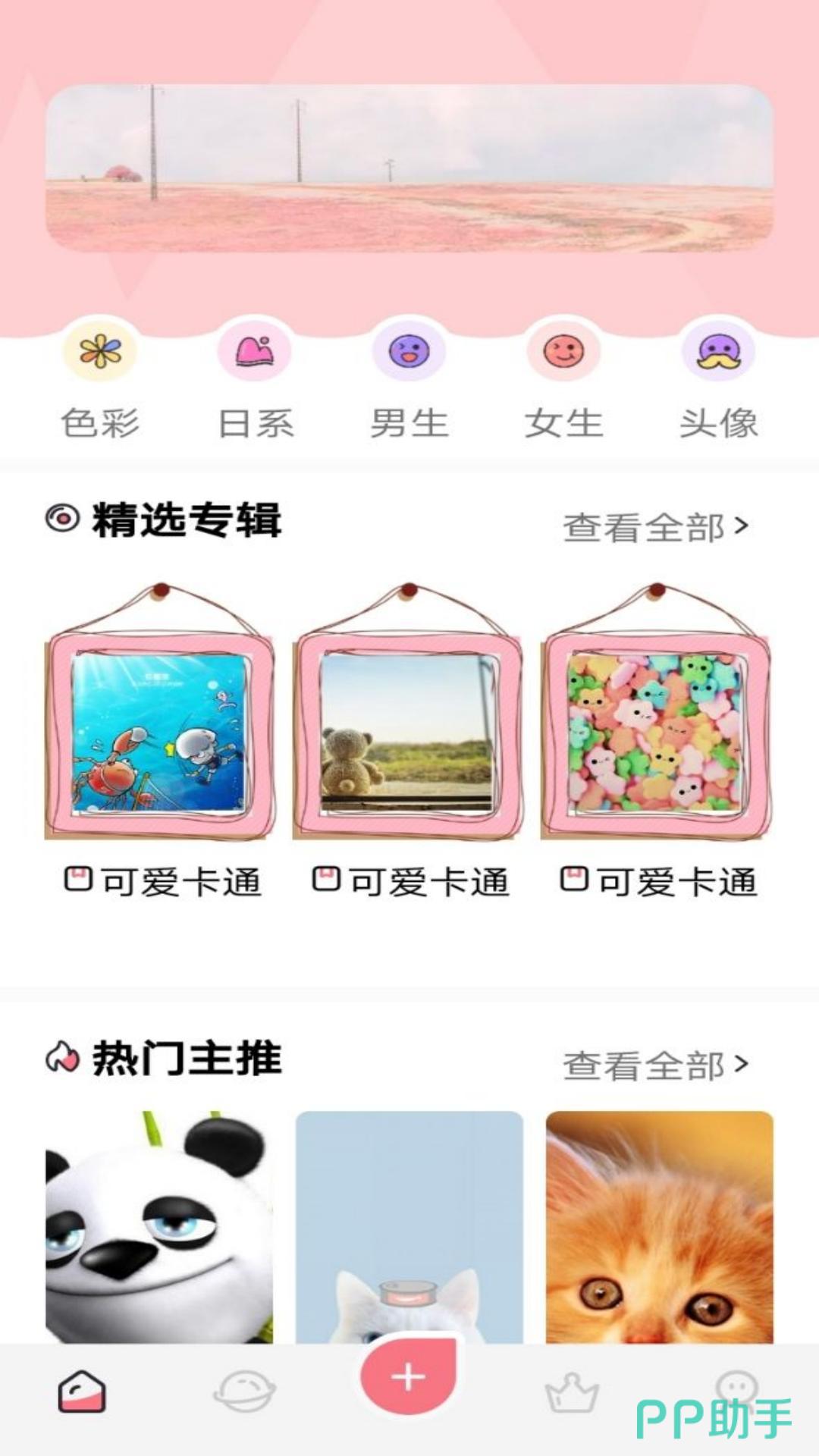The image size is (819, 1456).
Task: Switch to the smiley face tab
Action: click(x=736, y=1385)
